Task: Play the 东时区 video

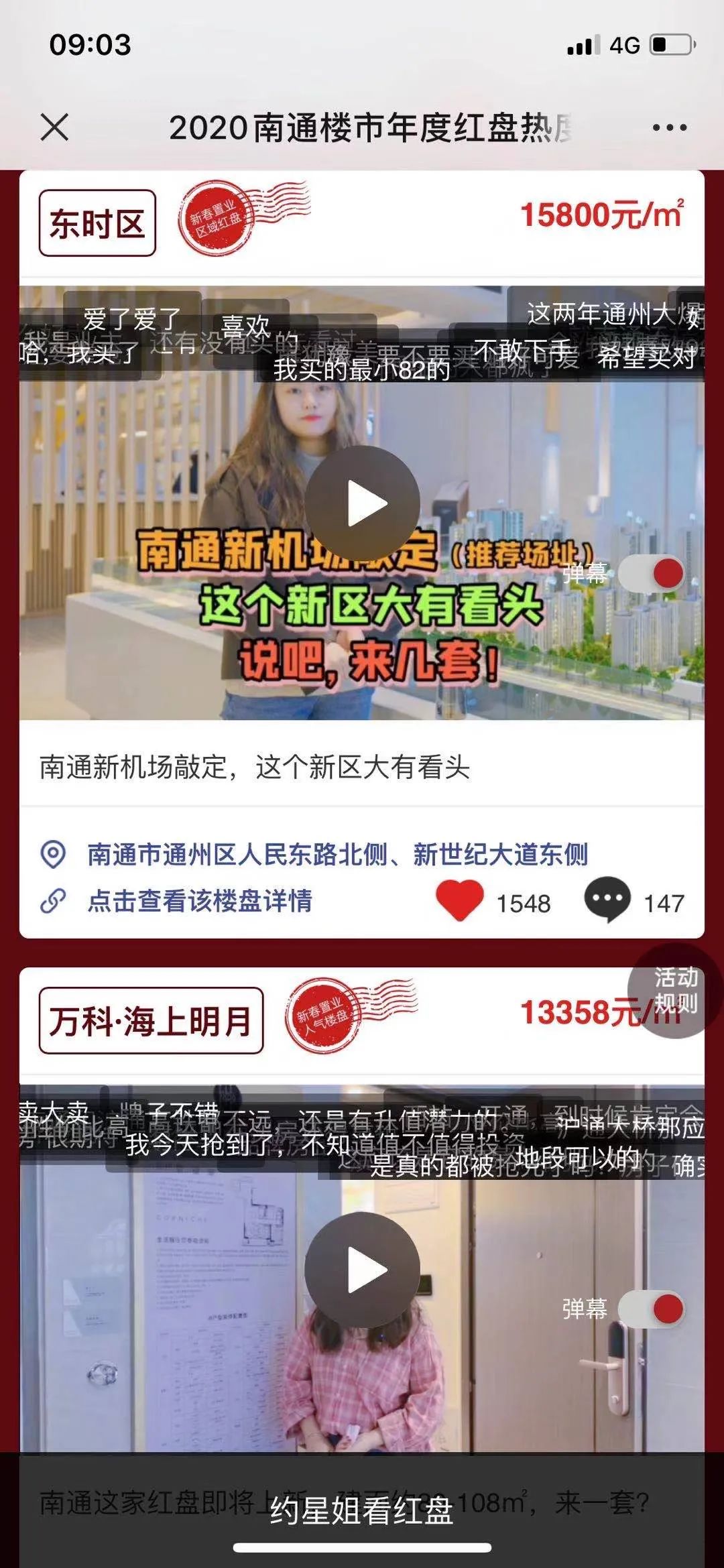Action: click(363, 503)
